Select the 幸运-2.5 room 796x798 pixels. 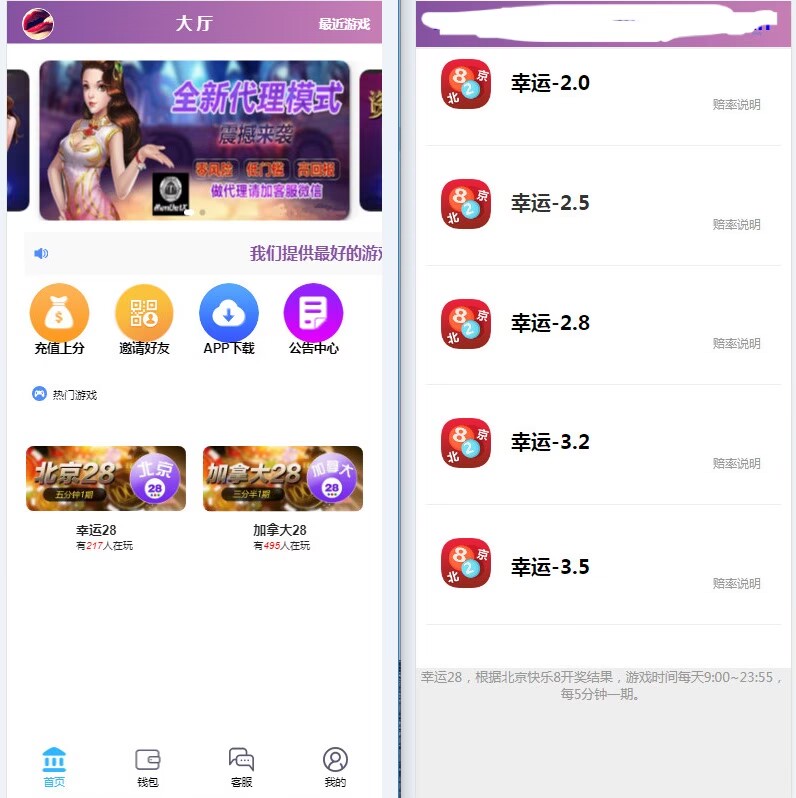550,203
